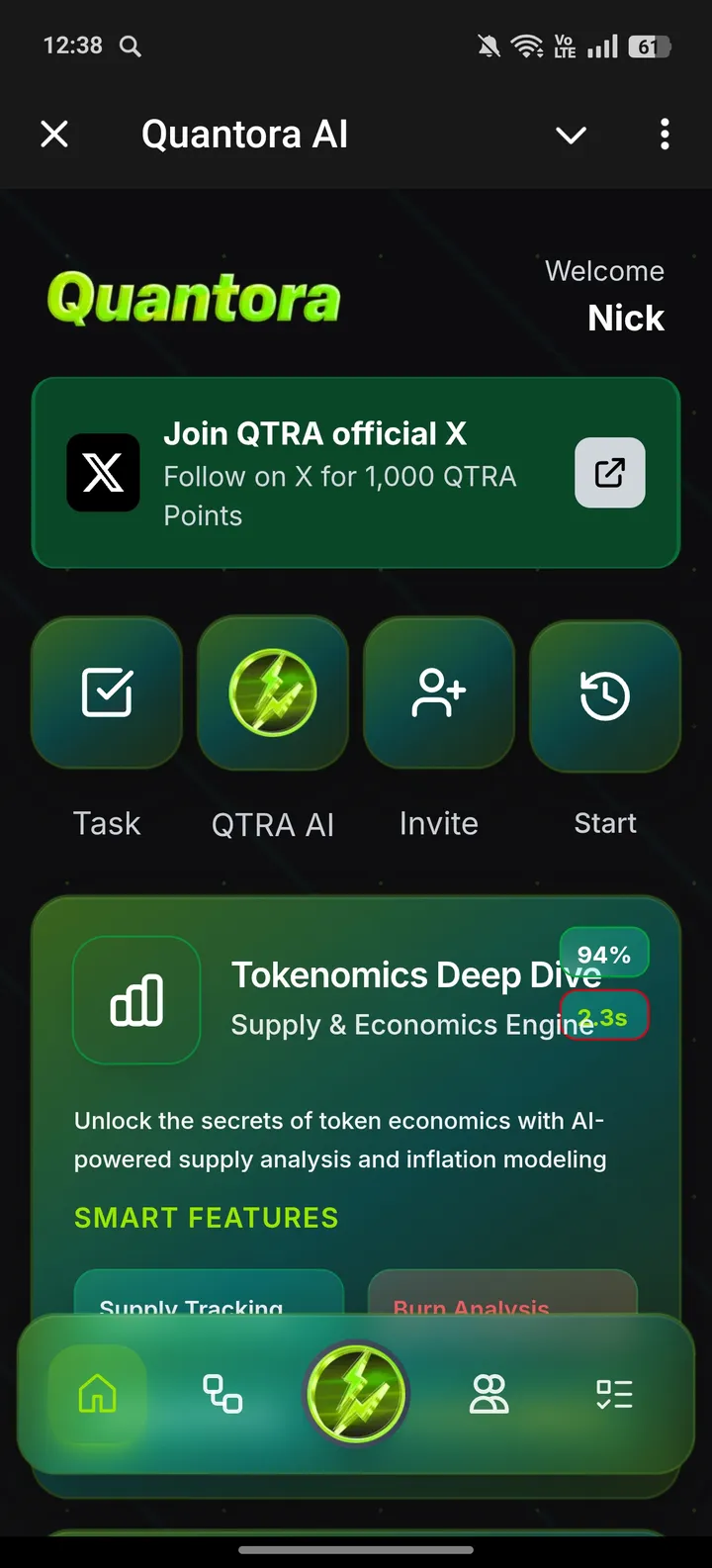Open the three-dot overflow menu
Screen dimensions: 712x1568
665,134
